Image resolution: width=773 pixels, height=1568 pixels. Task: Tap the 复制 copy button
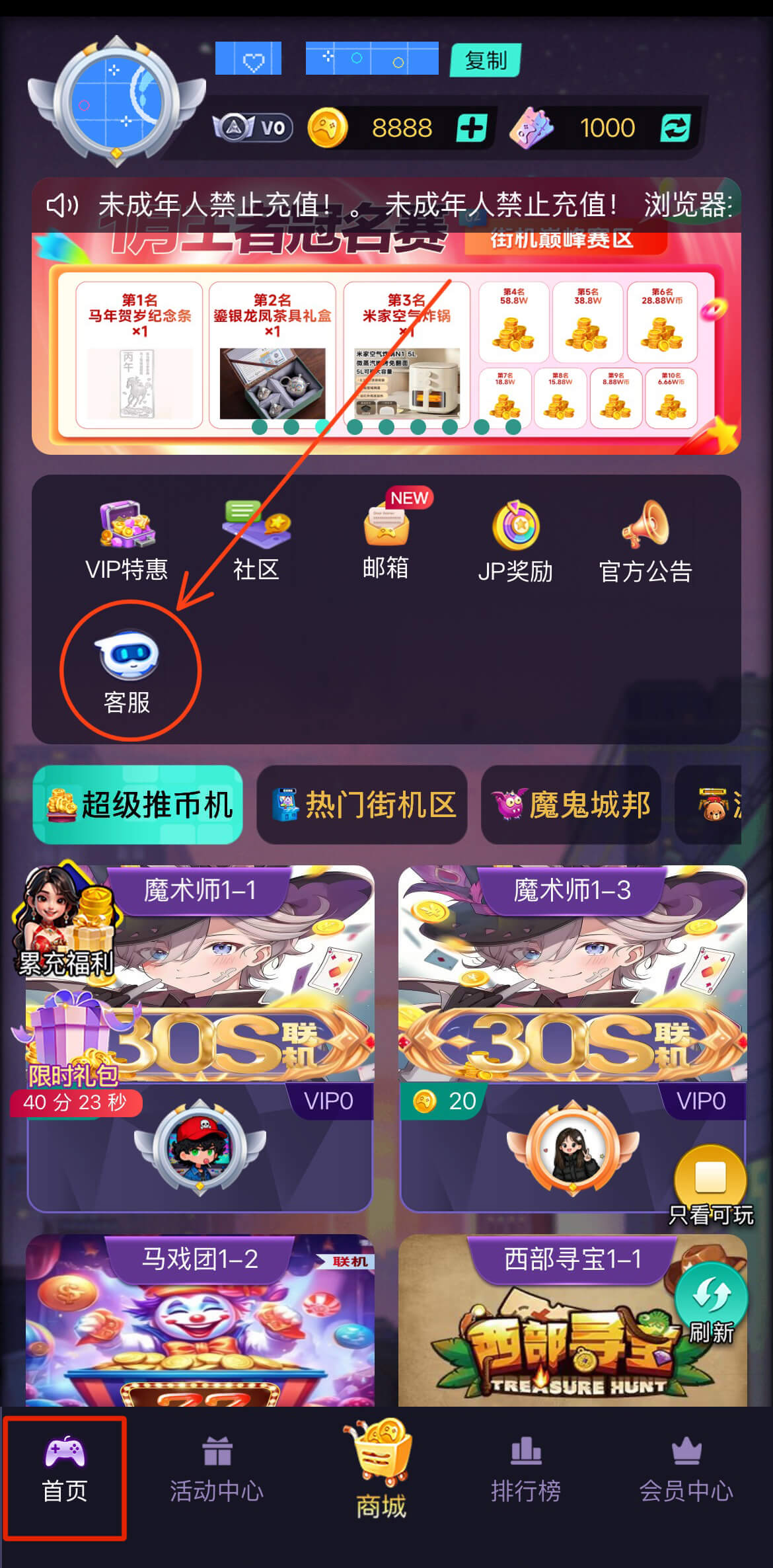tap(486, 61)
